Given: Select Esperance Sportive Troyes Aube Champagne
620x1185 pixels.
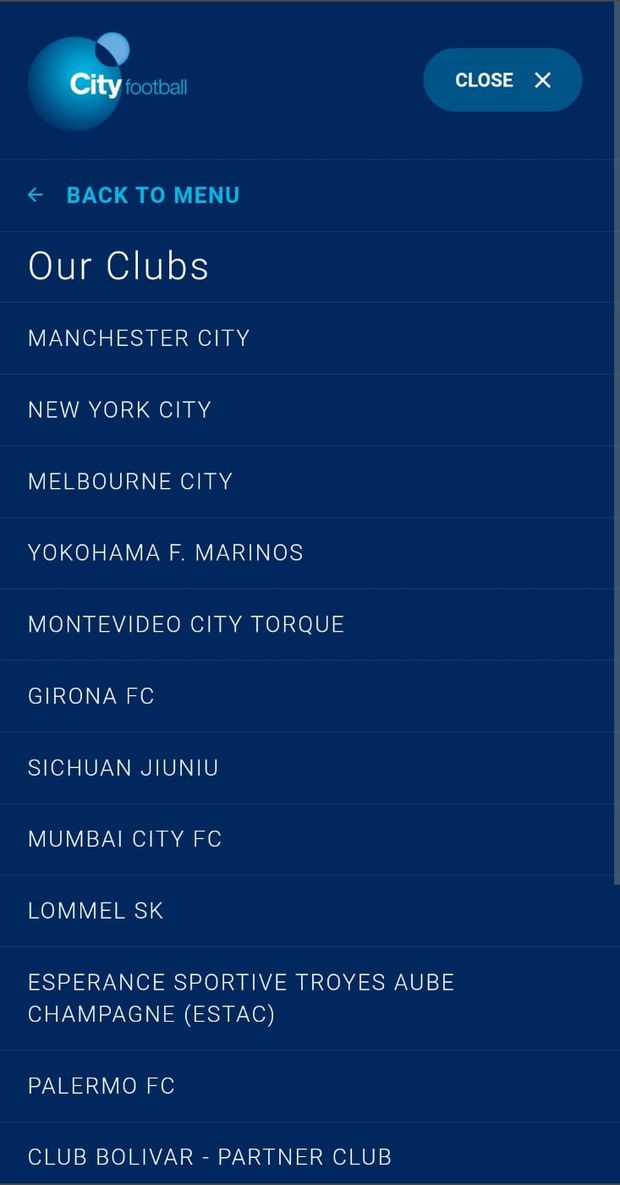Looking at the screenshot, I should pos(241,998).
